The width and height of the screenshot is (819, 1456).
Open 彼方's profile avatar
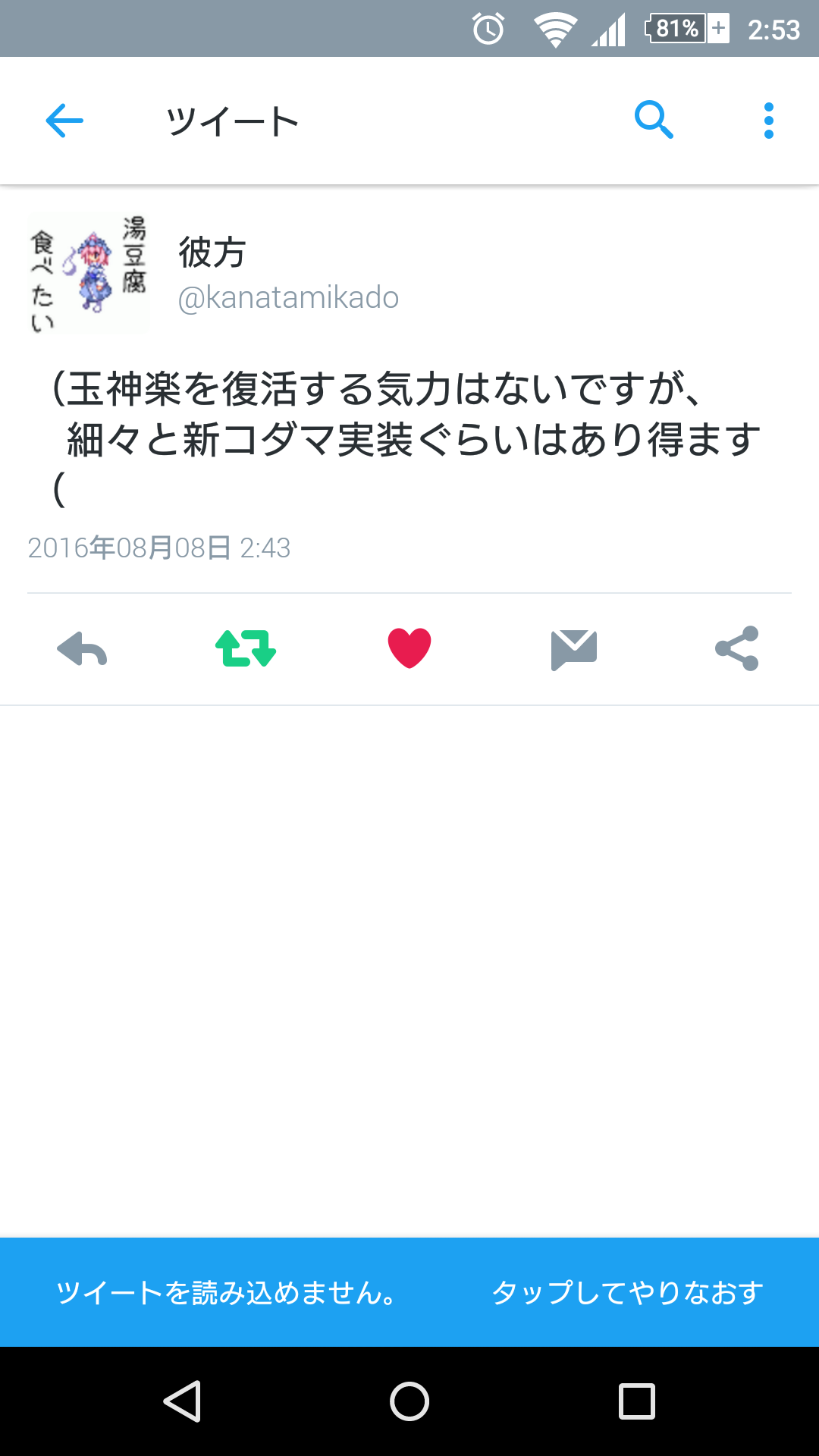click(88, 274)
